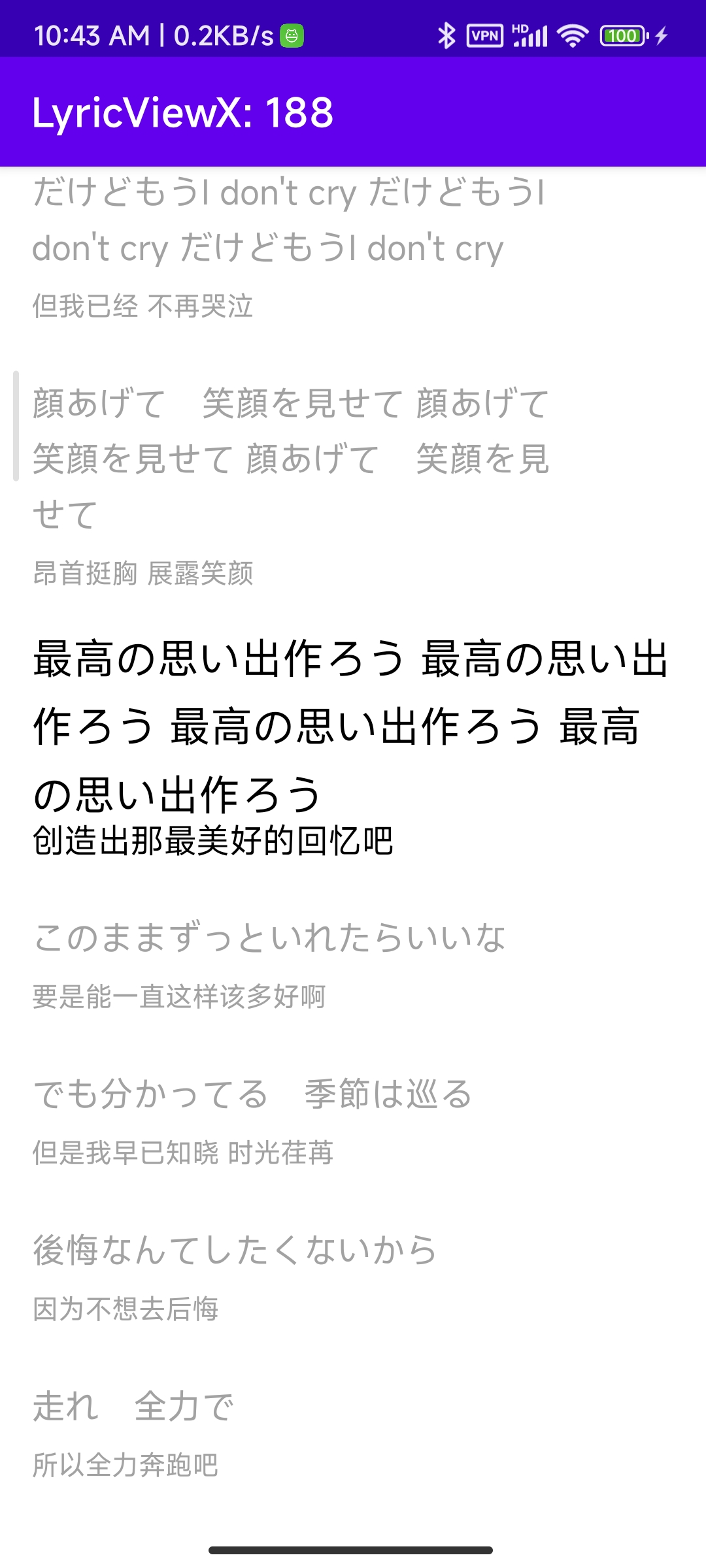Tap the '188' counter in the app bar

(301, 113)
